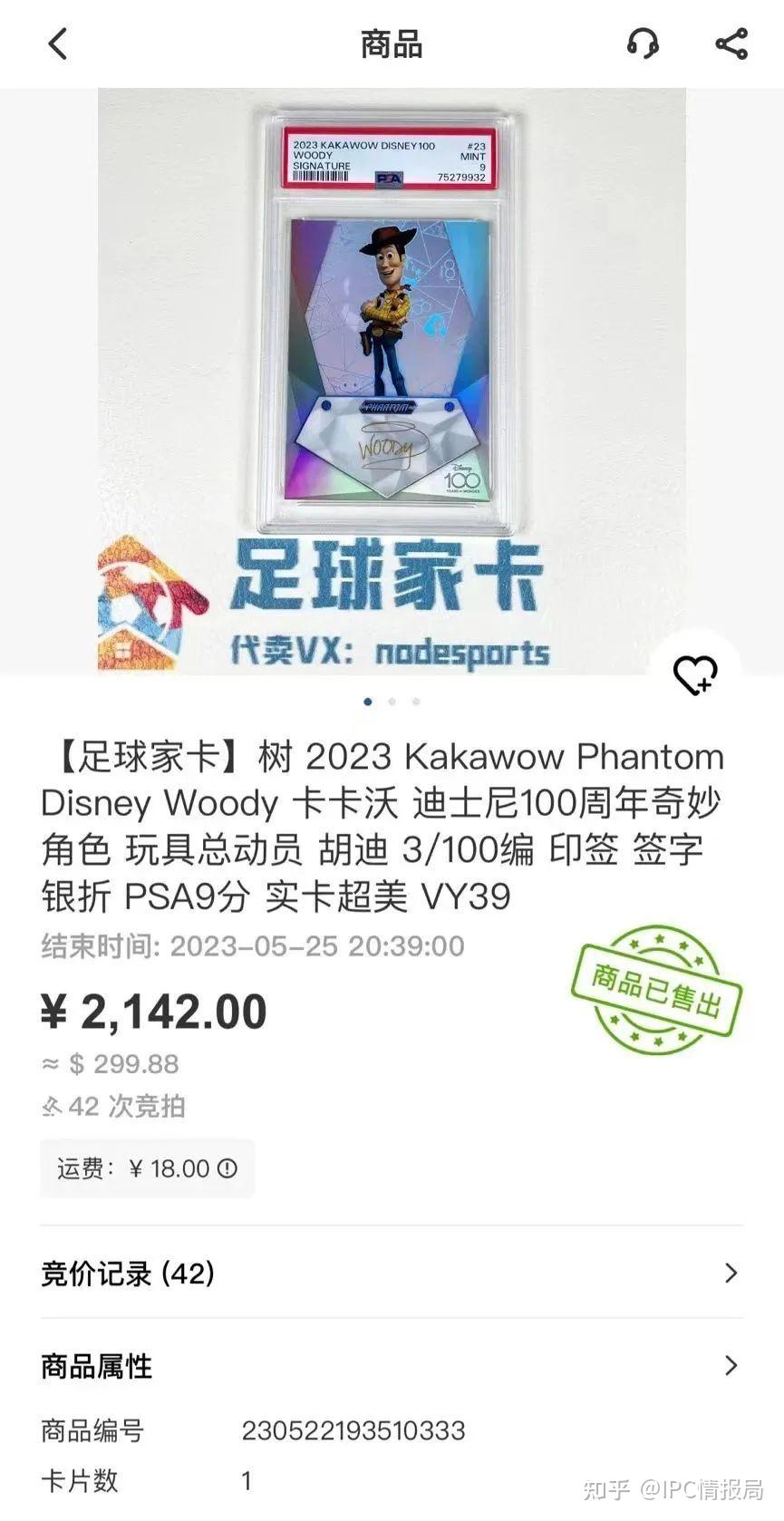Image resolution: width=784 pixels, height=1521 pixels.
Task: Expand the 商品属性 attributes section
Action: click(x=95, y=1365)
